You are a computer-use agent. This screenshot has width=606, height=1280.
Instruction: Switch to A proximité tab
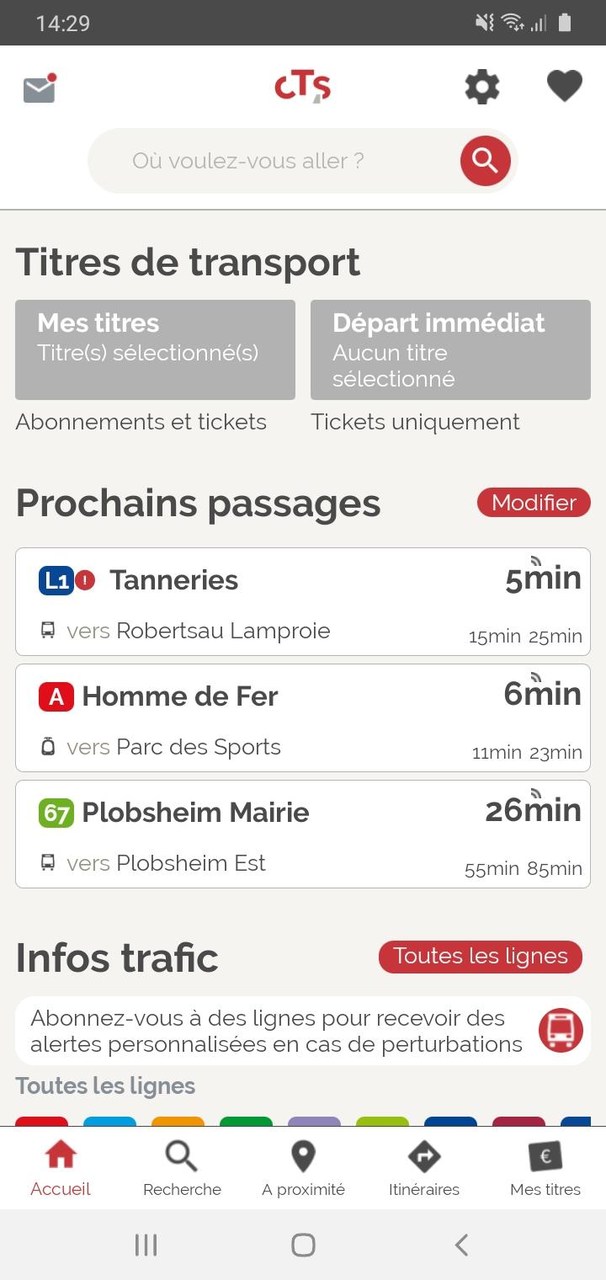pos(303,1169)
